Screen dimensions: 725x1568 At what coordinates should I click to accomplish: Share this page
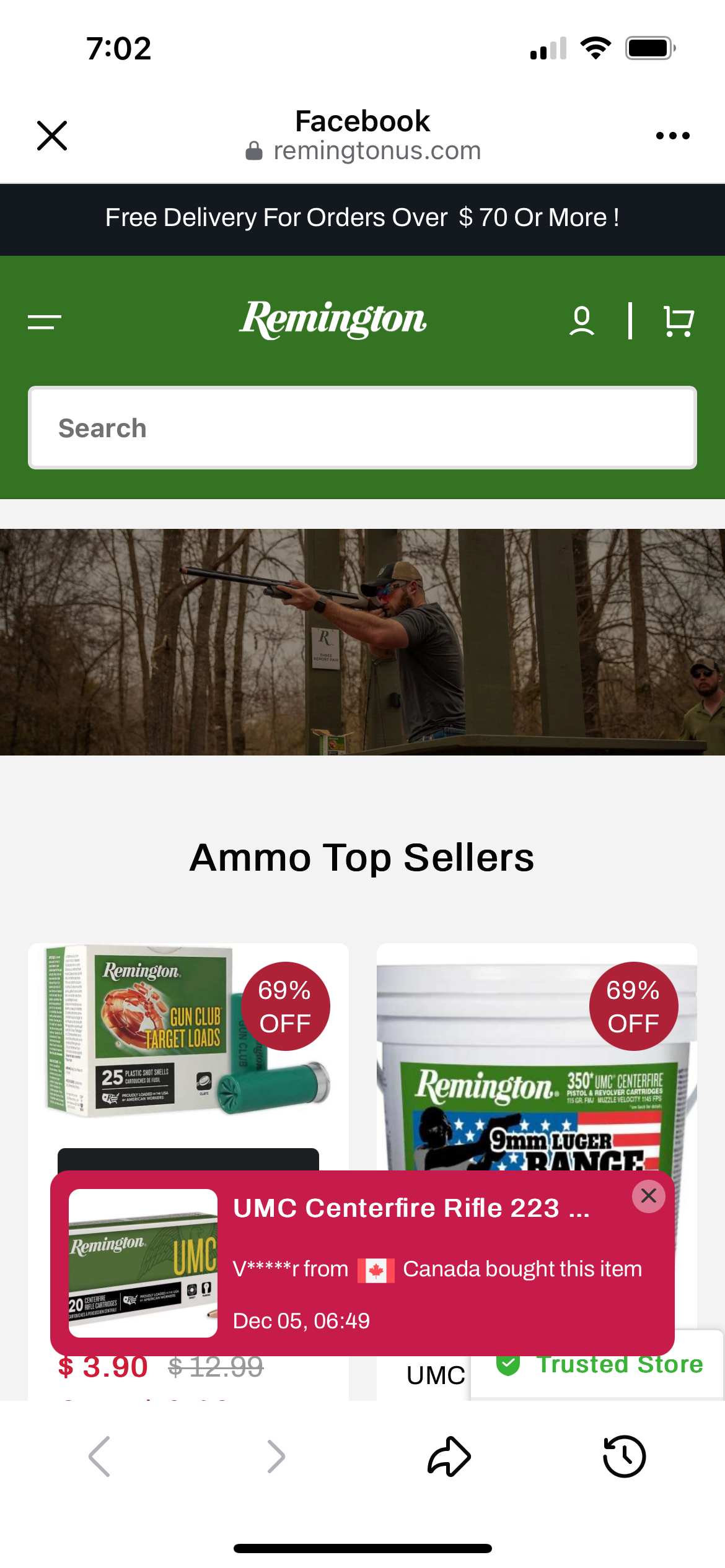pyautogui.click(x=449, y=1457)
